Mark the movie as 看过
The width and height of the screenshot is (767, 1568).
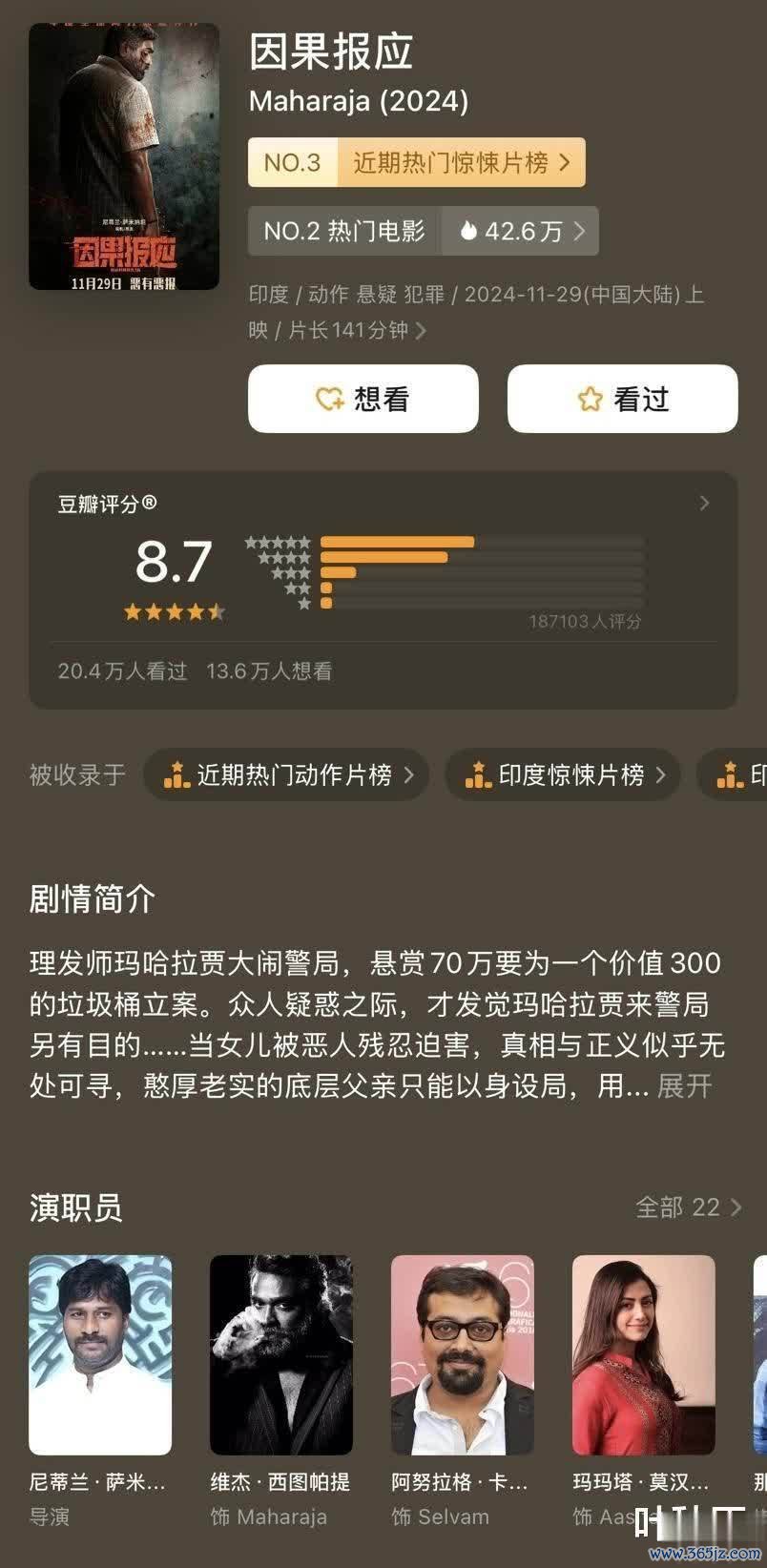click(x=622, y=399)
